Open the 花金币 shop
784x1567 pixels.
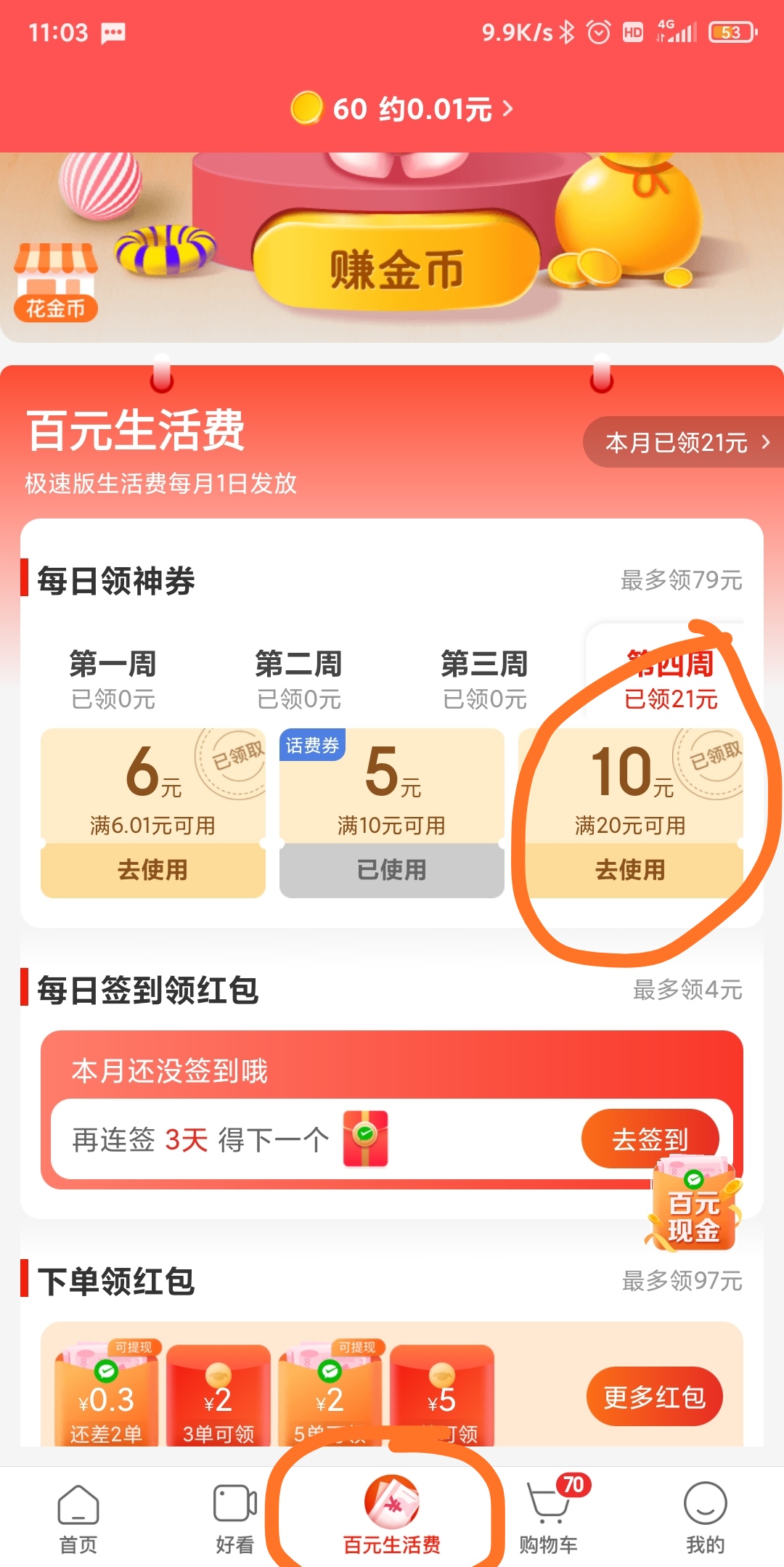[x=56, y=283]
